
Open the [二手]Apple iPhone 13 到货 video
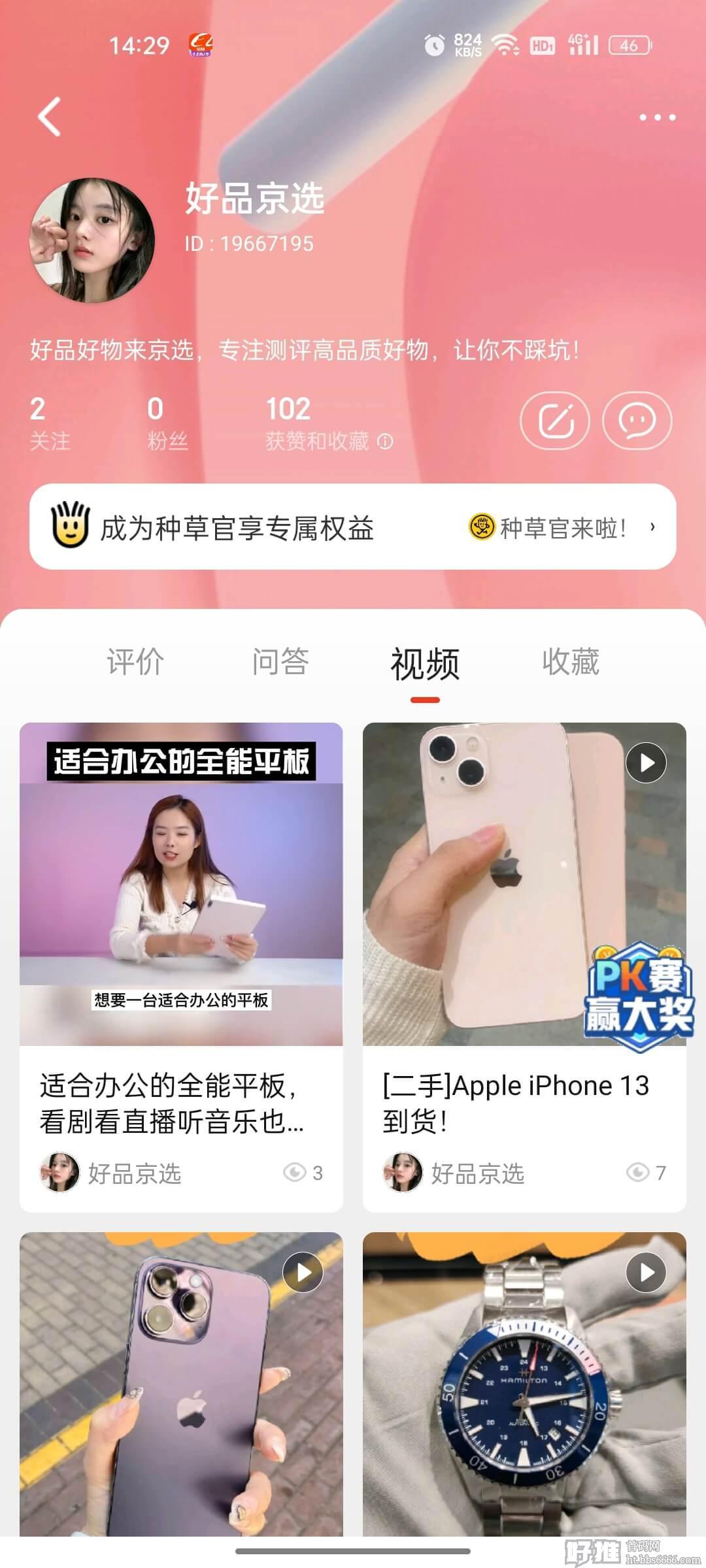tap(524, 967)
